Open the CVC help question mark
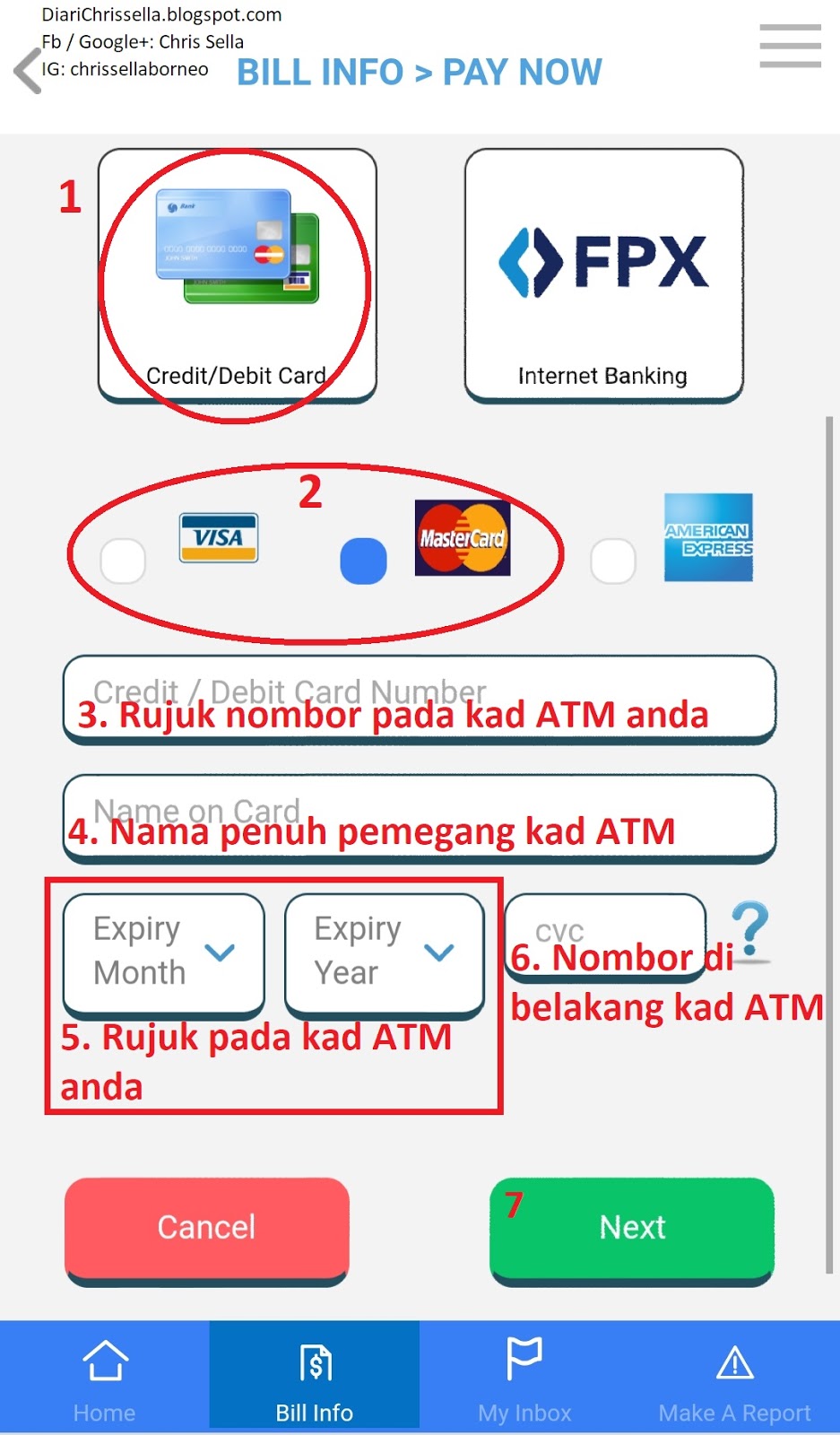 point(751,931)
